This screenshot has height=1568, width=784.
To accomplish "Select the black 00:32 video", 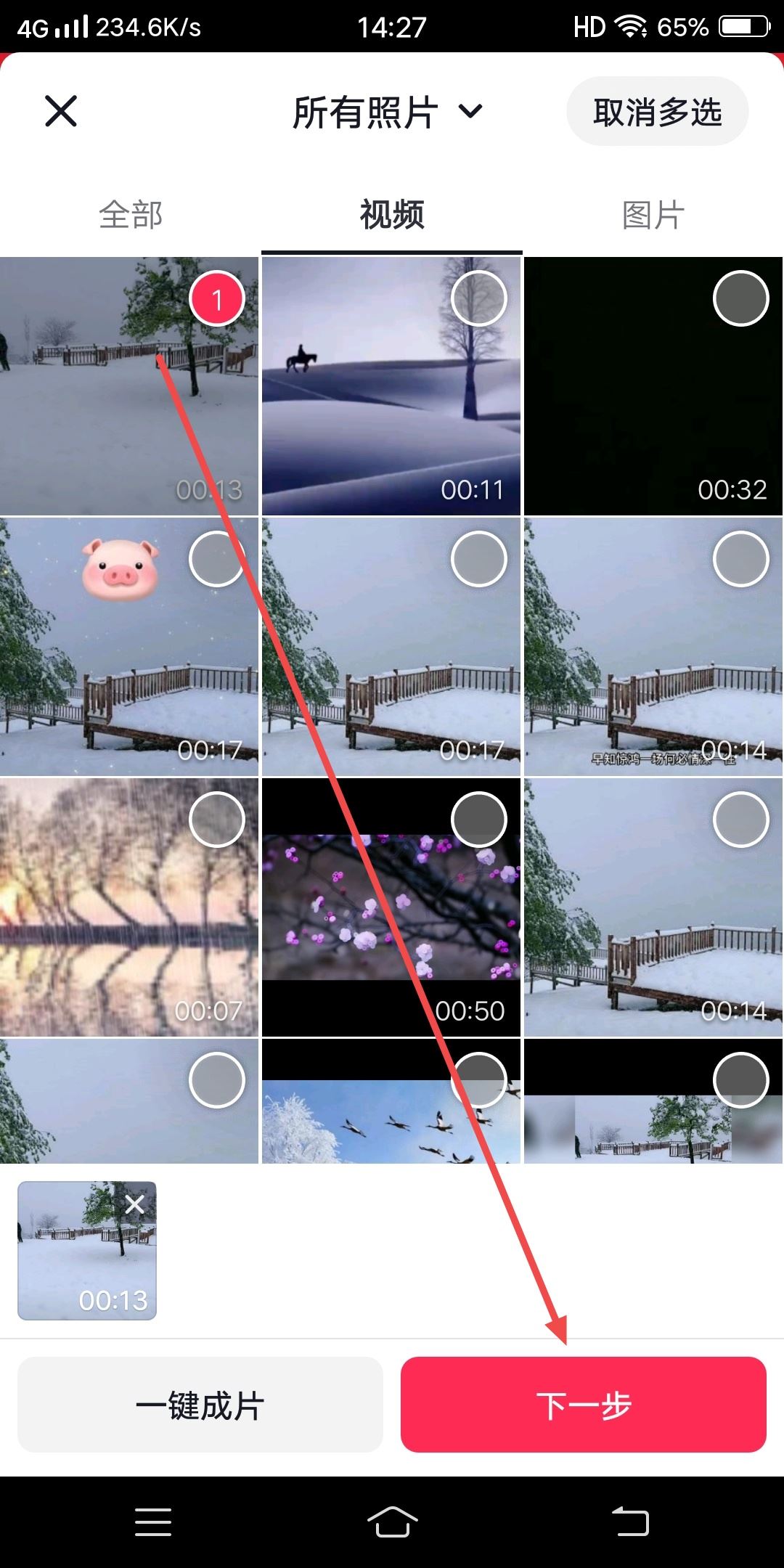I will [x=740, y=298].
